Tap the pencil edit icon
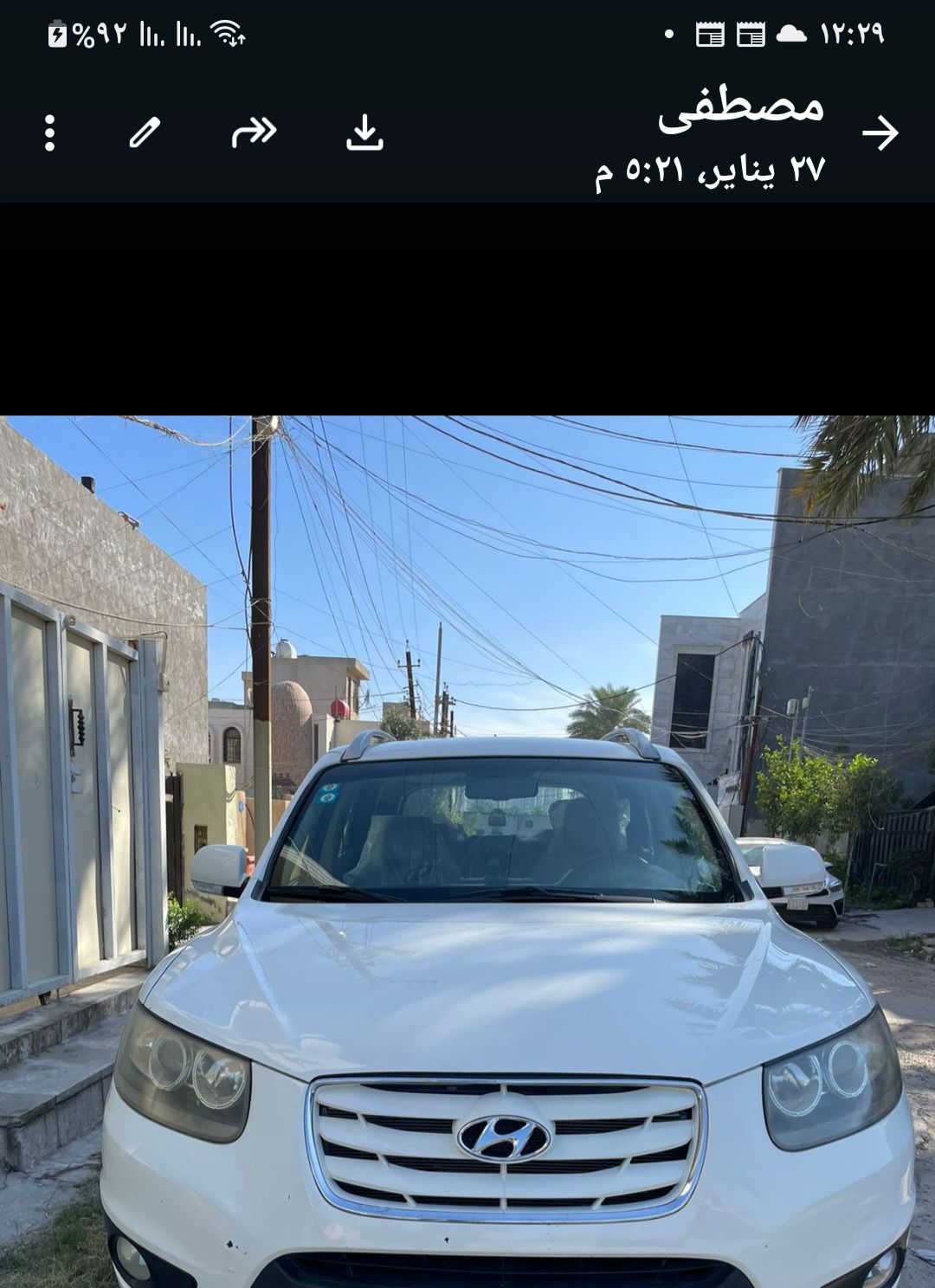The height and width of the screenshot is (1288, 935). coord(145,132)
